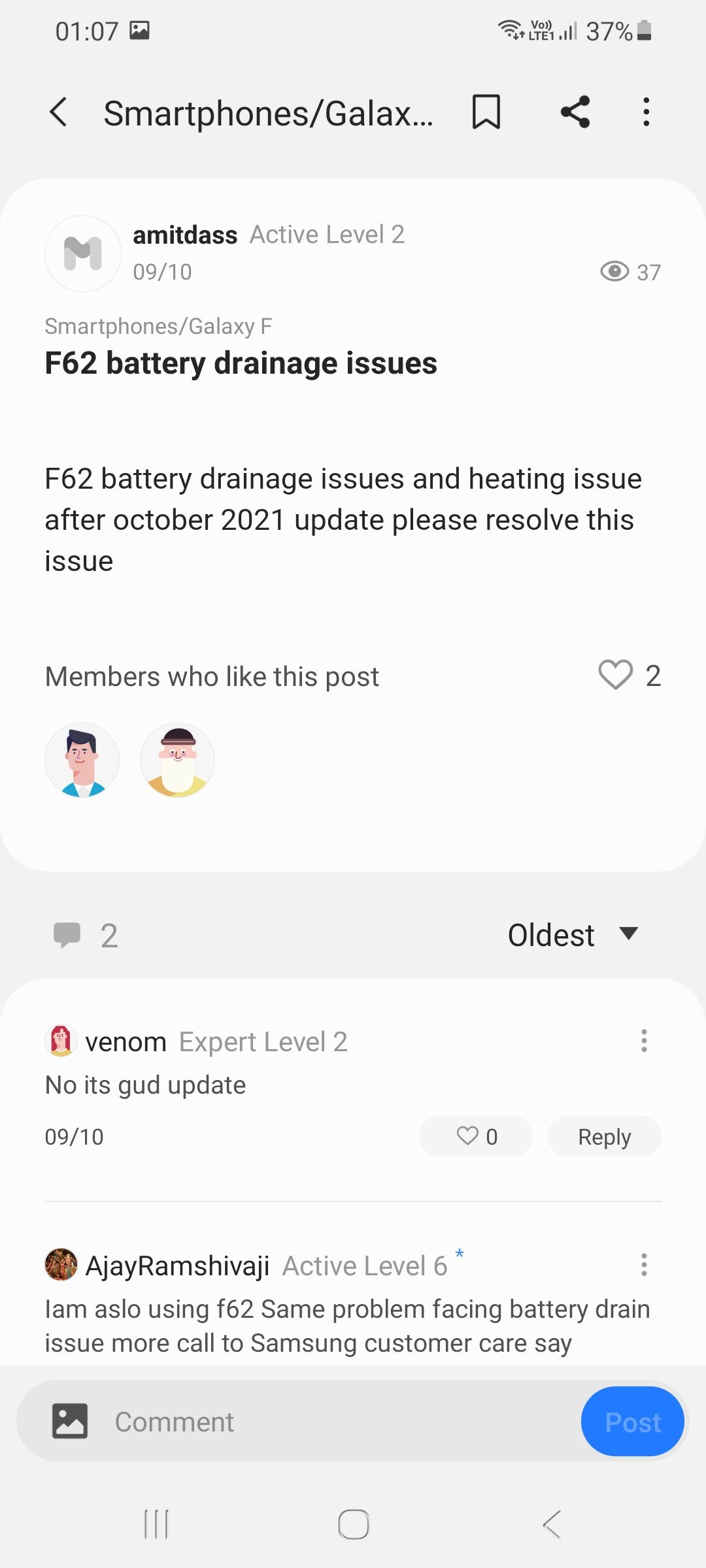Open amitdass's profile avatar
Screen dimensions: 706x1568
83,253
